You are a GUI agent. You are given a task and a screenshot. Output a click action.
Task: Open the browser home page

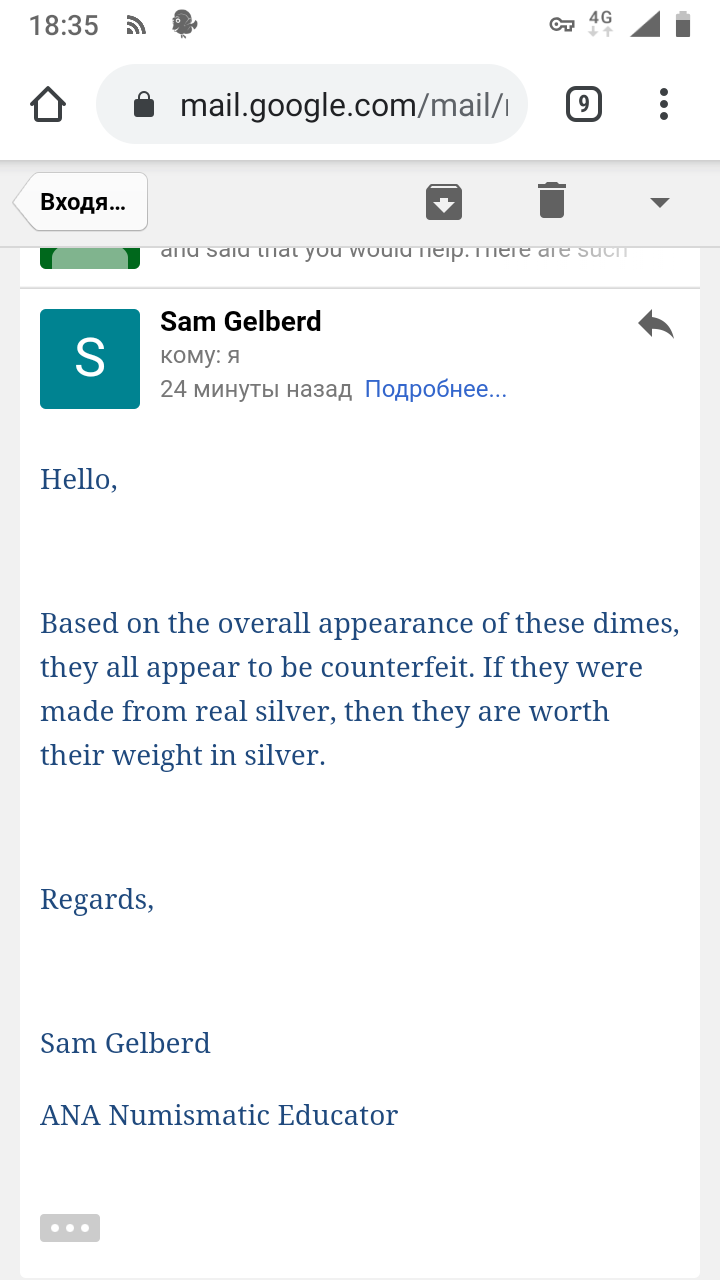pyautogui.click(x=48, y=105)
